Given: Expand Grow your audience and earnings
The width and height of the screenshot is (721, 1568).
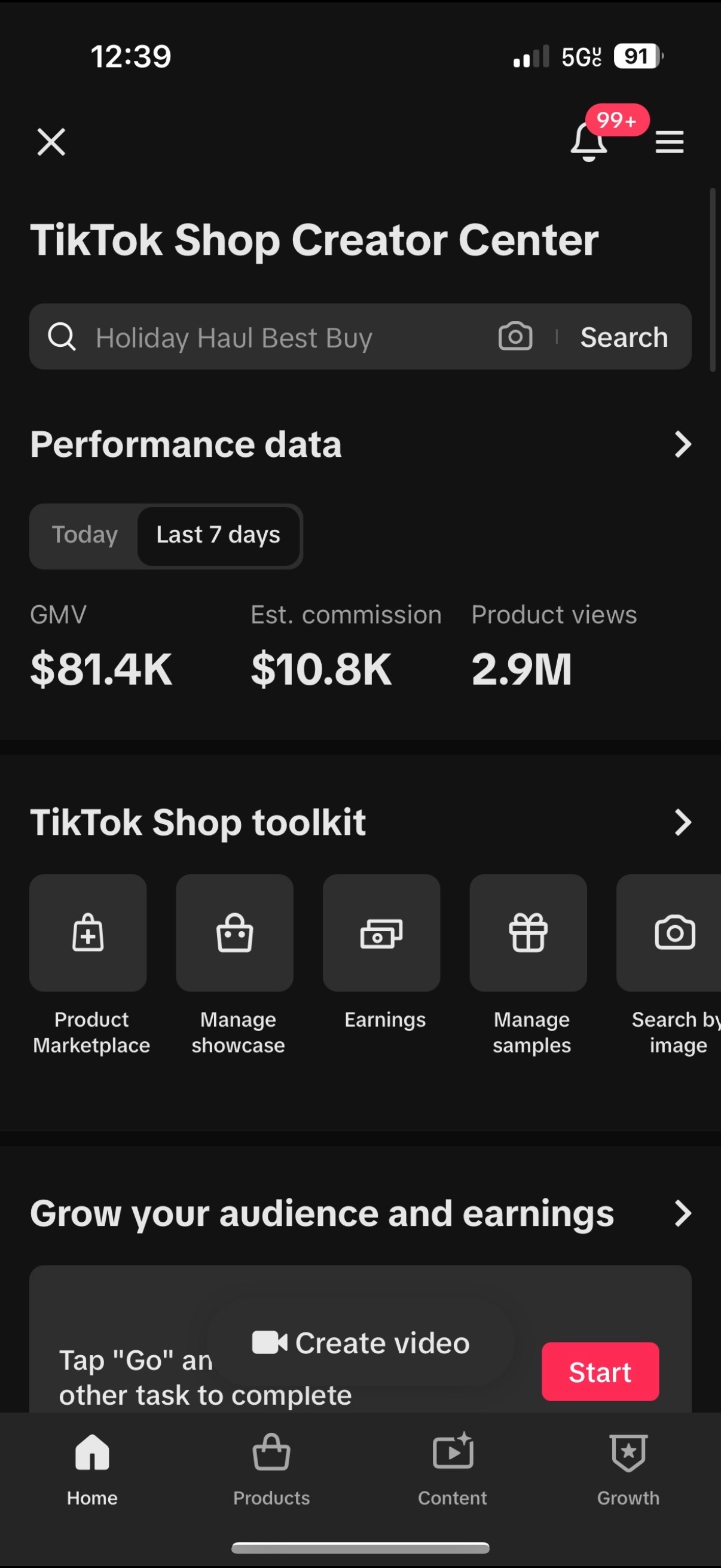Looking at the screenshot, I should (x=683, y=1213).
